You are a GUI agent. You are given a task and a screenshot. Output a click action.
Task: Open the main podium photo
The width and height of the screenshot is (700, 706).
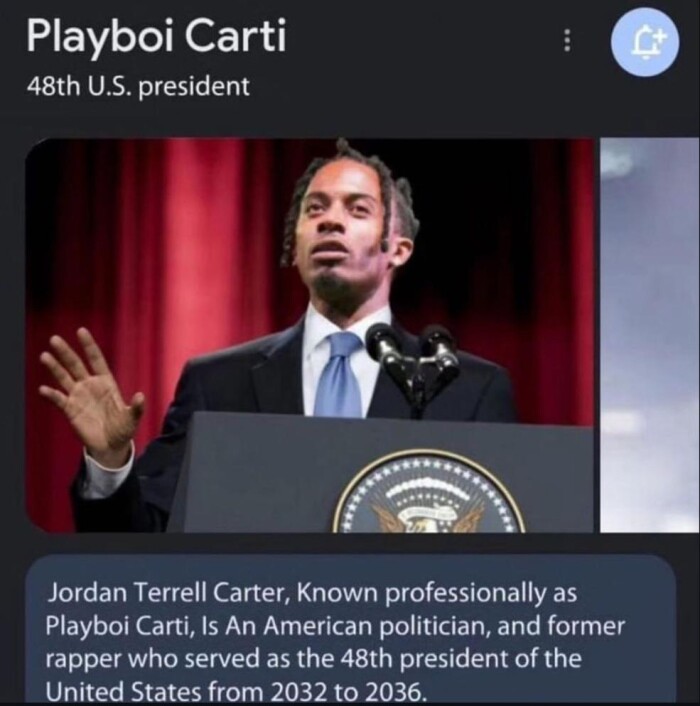pyautogui.click(x=310, y=335)
